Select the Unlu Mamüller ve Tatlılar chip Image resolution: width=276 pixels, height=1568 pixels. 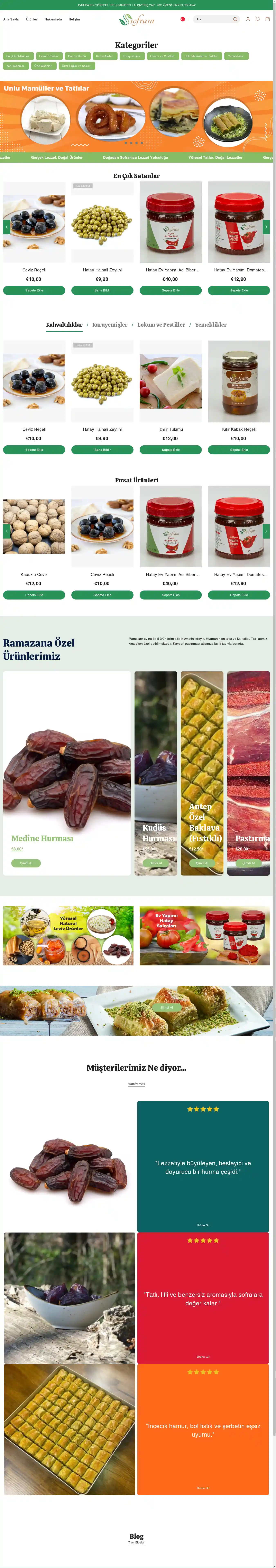[201, 56]
